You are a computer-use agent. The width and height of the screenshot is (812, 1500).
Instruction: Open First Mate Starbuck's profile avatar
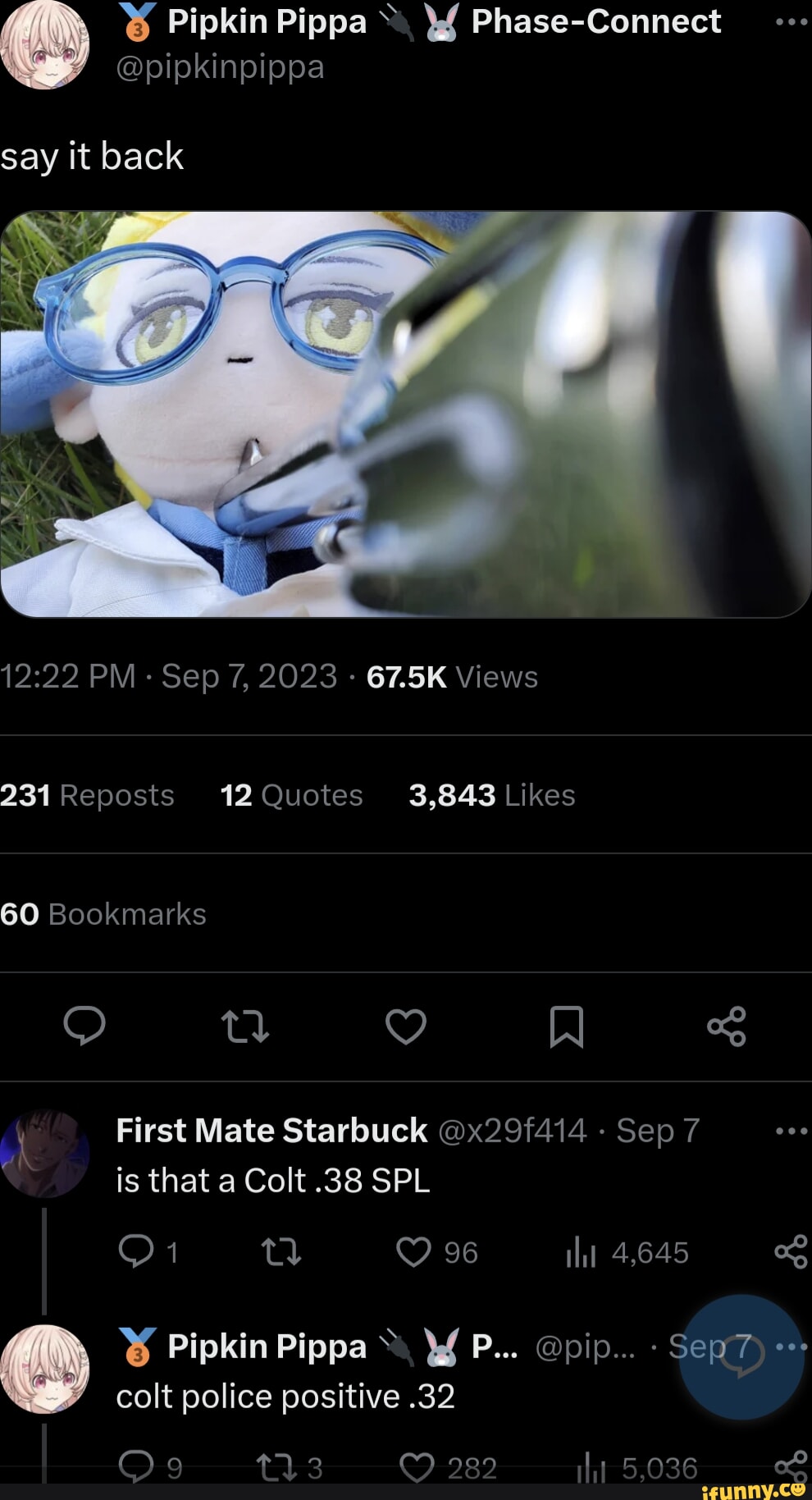click(x=44, y=1153)
